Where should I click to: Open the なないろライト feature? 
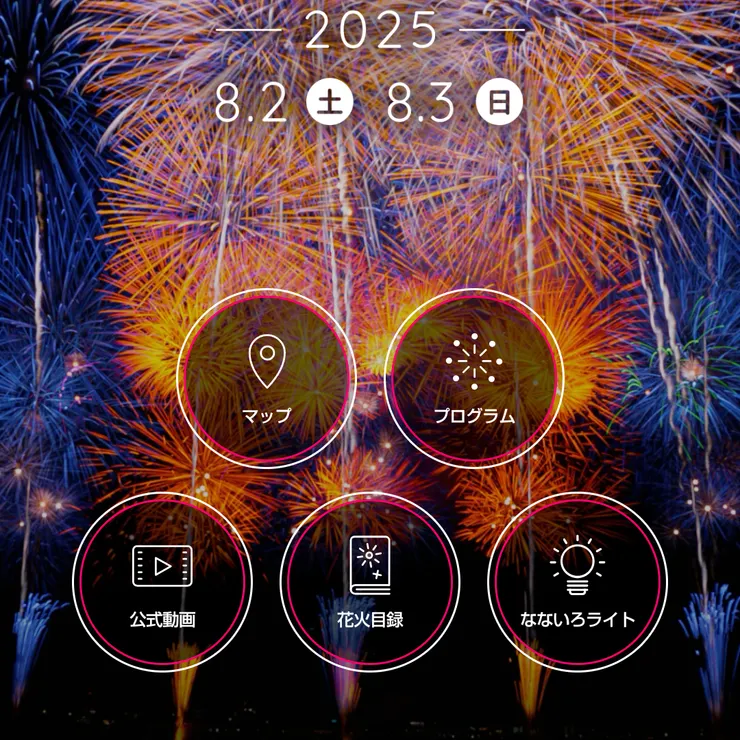(x=577, y=583)
